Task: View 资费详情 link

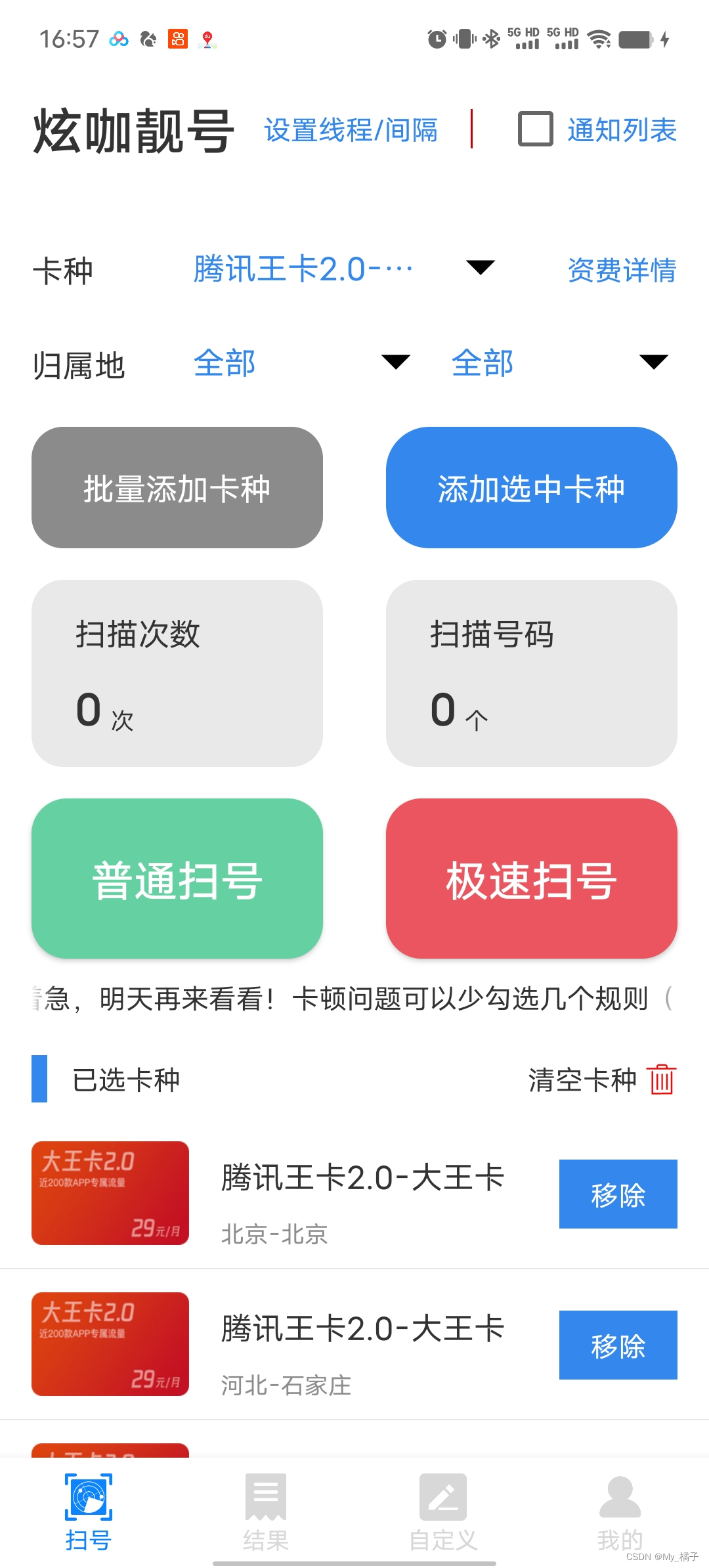Action: (x=621, y=270)
